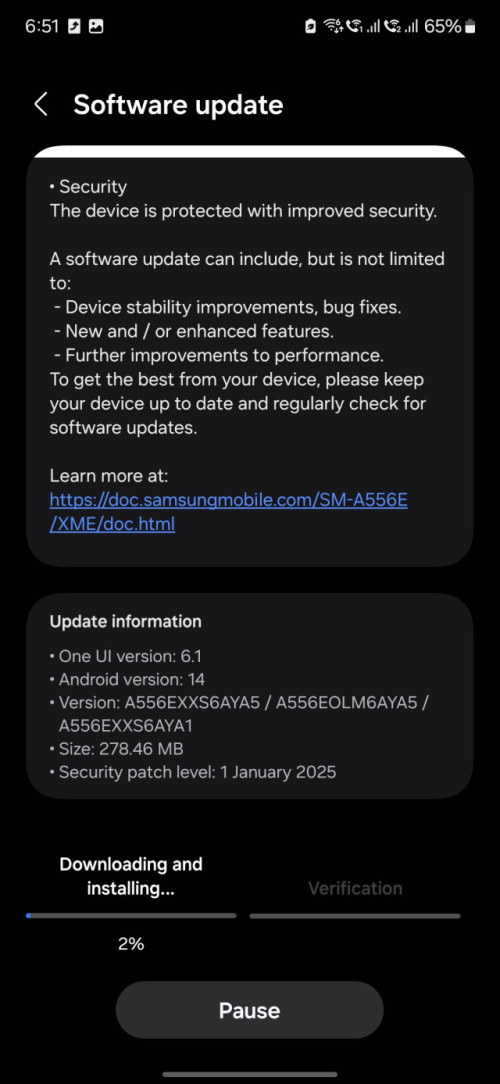Viewport: 500px width, 1084px height.
Task: Pause the update download
Action: [x=250, y=1011]
